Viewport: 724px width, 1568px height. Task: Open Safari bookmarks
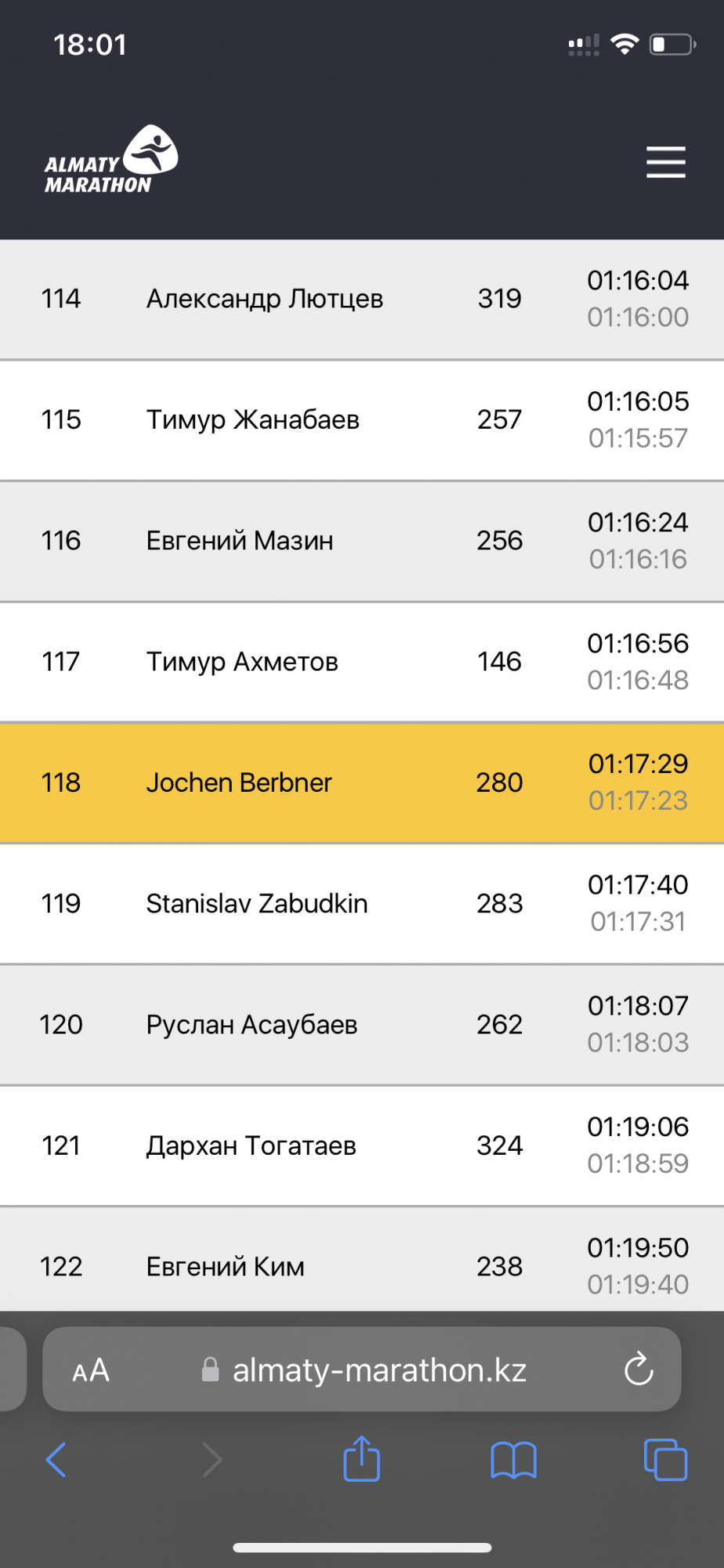pos(513,1460)
